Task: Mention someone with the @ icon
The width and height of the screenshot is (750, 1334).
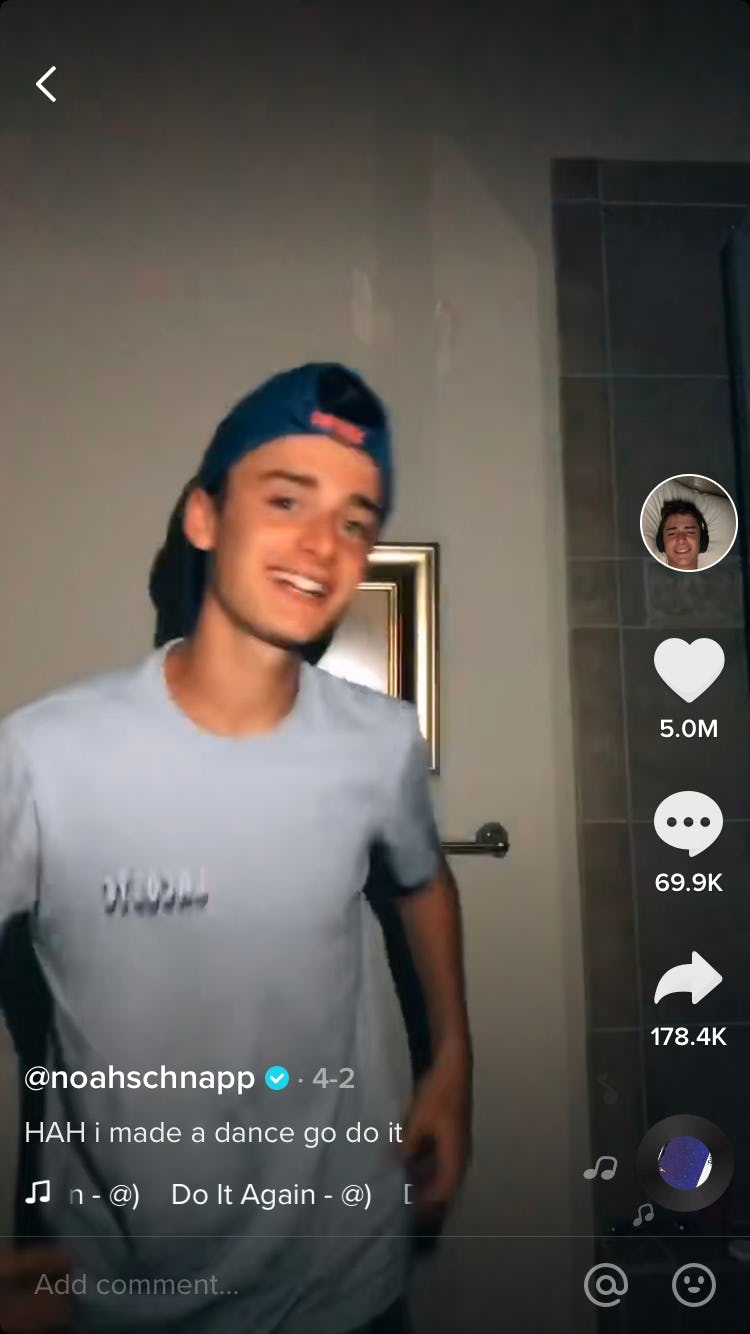Action: tap(605, 1285)
